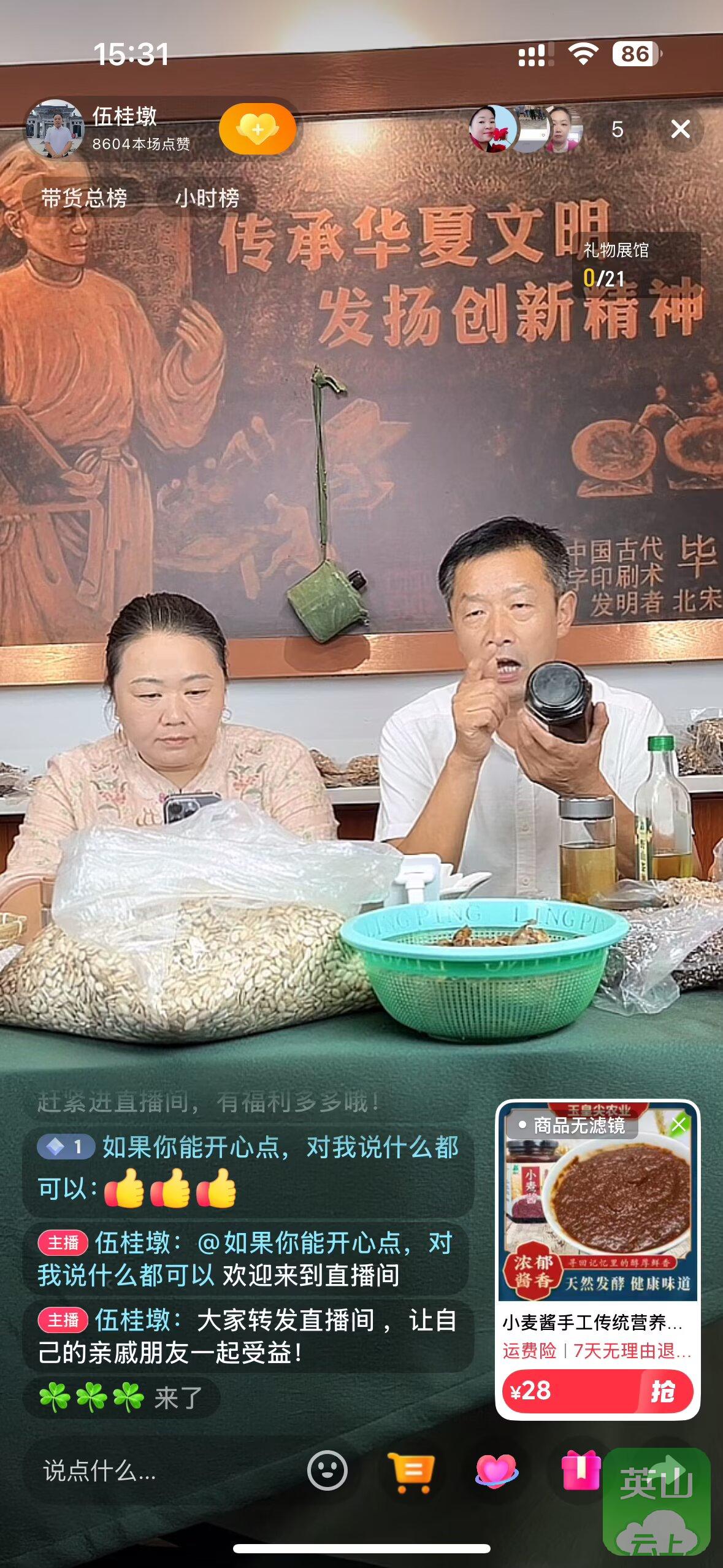Open the 小时榜 hourly ranking
The height and width of the screenshot is (1568, 723).
point(207,198)
